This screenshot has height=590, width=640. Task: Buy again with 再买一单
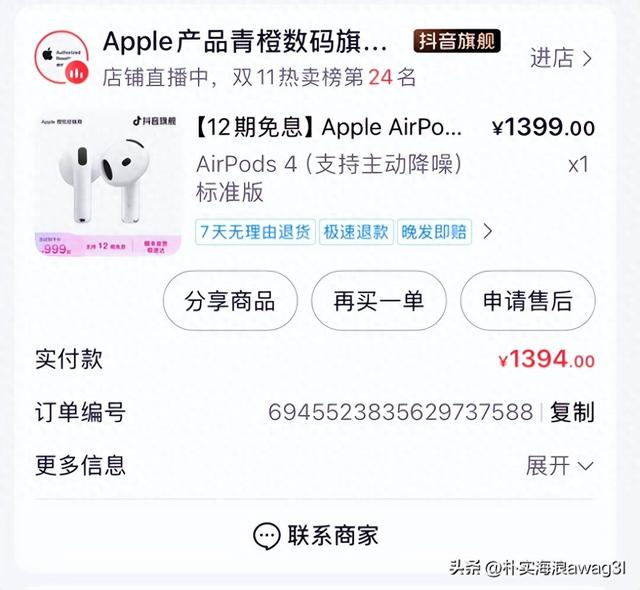(379, 301)
